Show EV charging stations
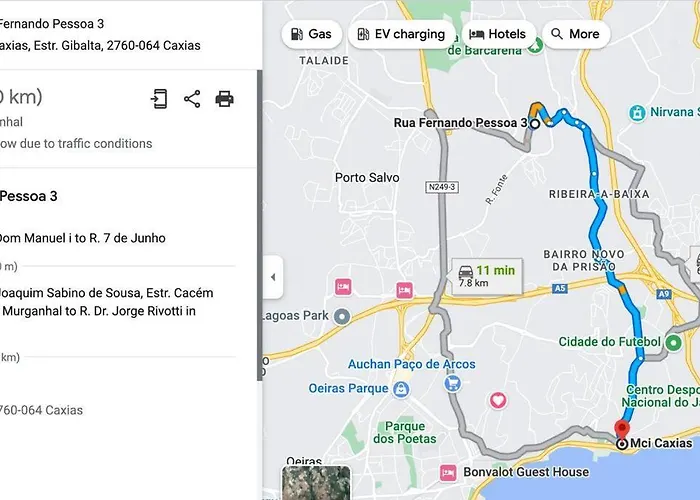The image size is (700, 500). click(401, 34)
